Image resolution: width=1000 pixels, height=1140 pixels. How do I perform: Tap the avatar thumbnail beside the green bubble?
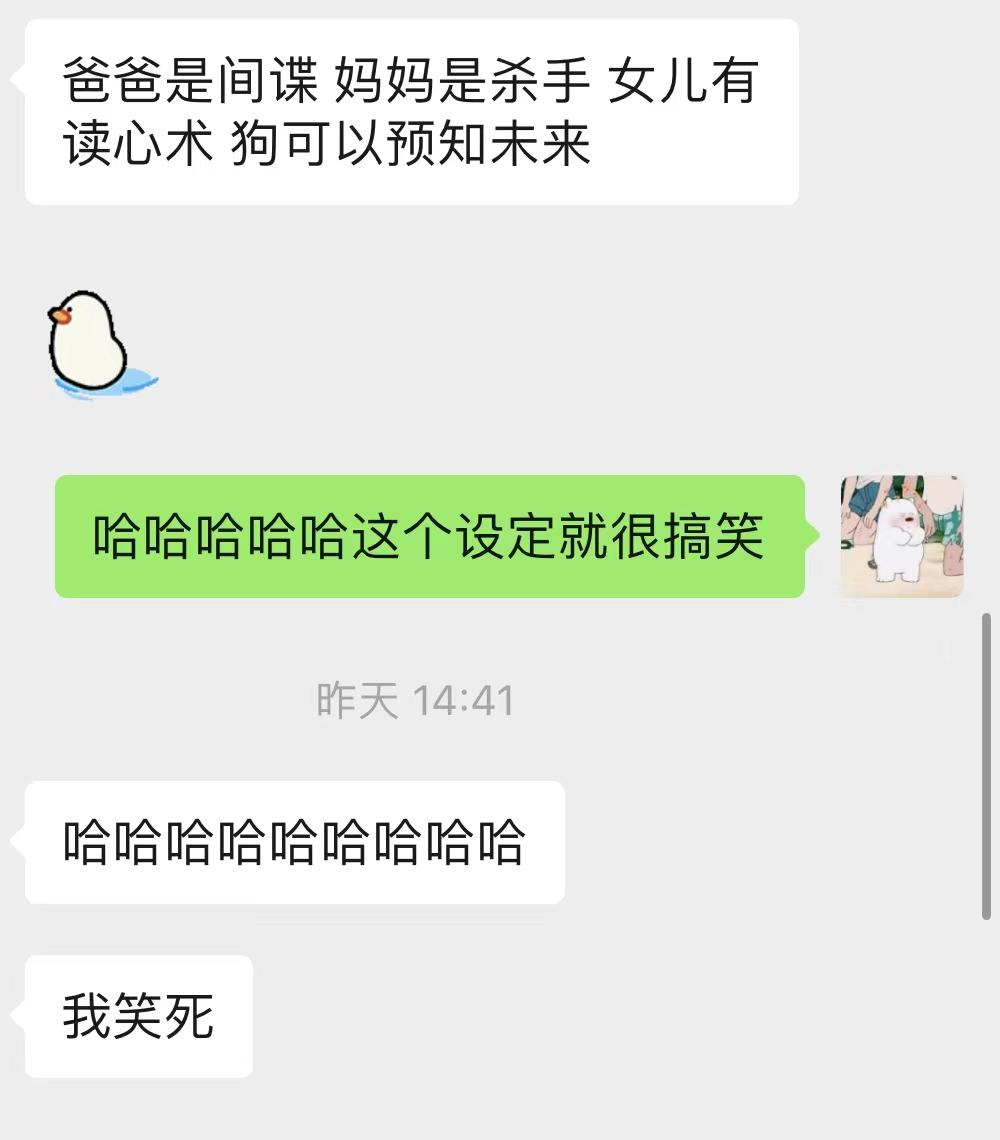click(901, 536)
